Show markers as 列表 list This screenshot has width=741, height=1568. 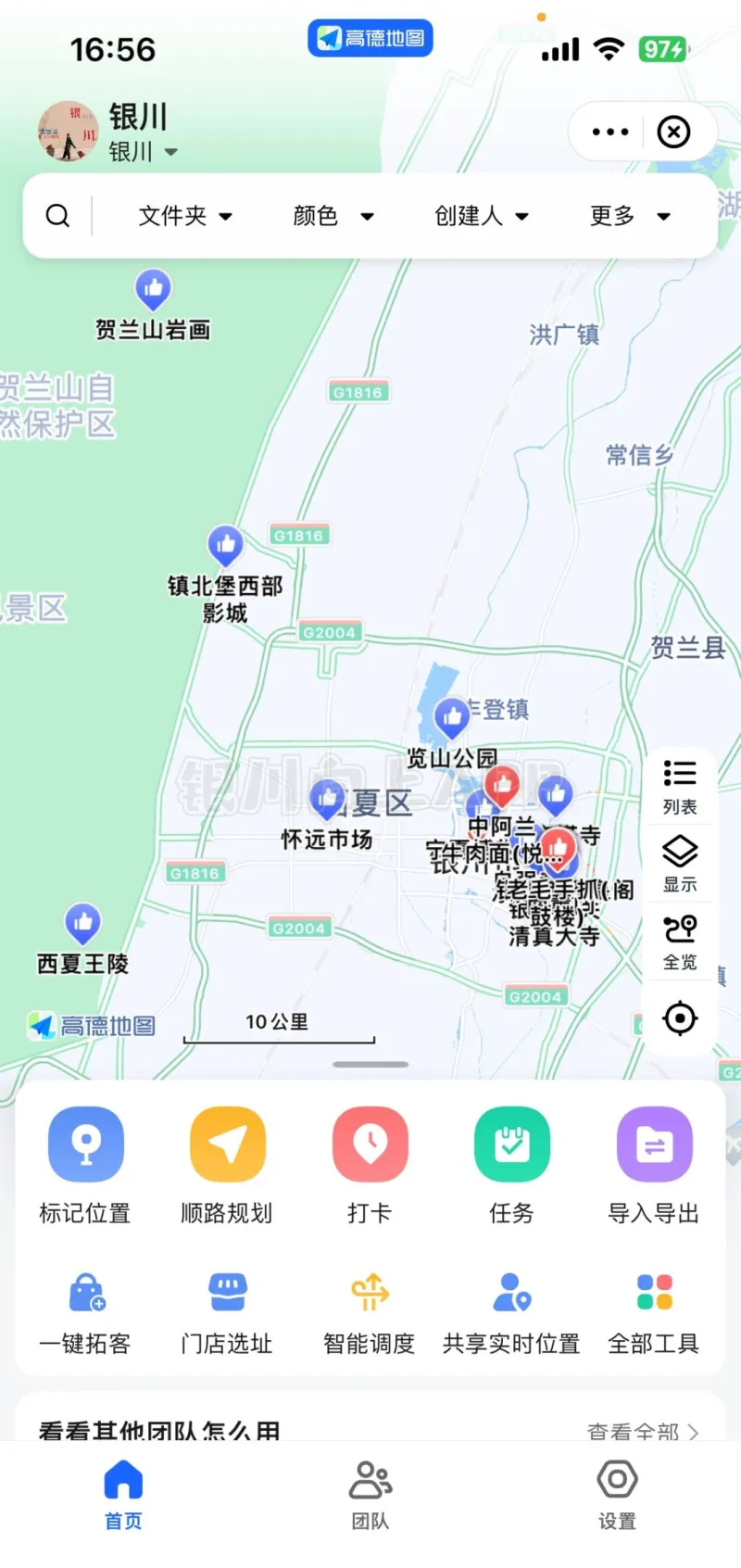tap(680, 787)
